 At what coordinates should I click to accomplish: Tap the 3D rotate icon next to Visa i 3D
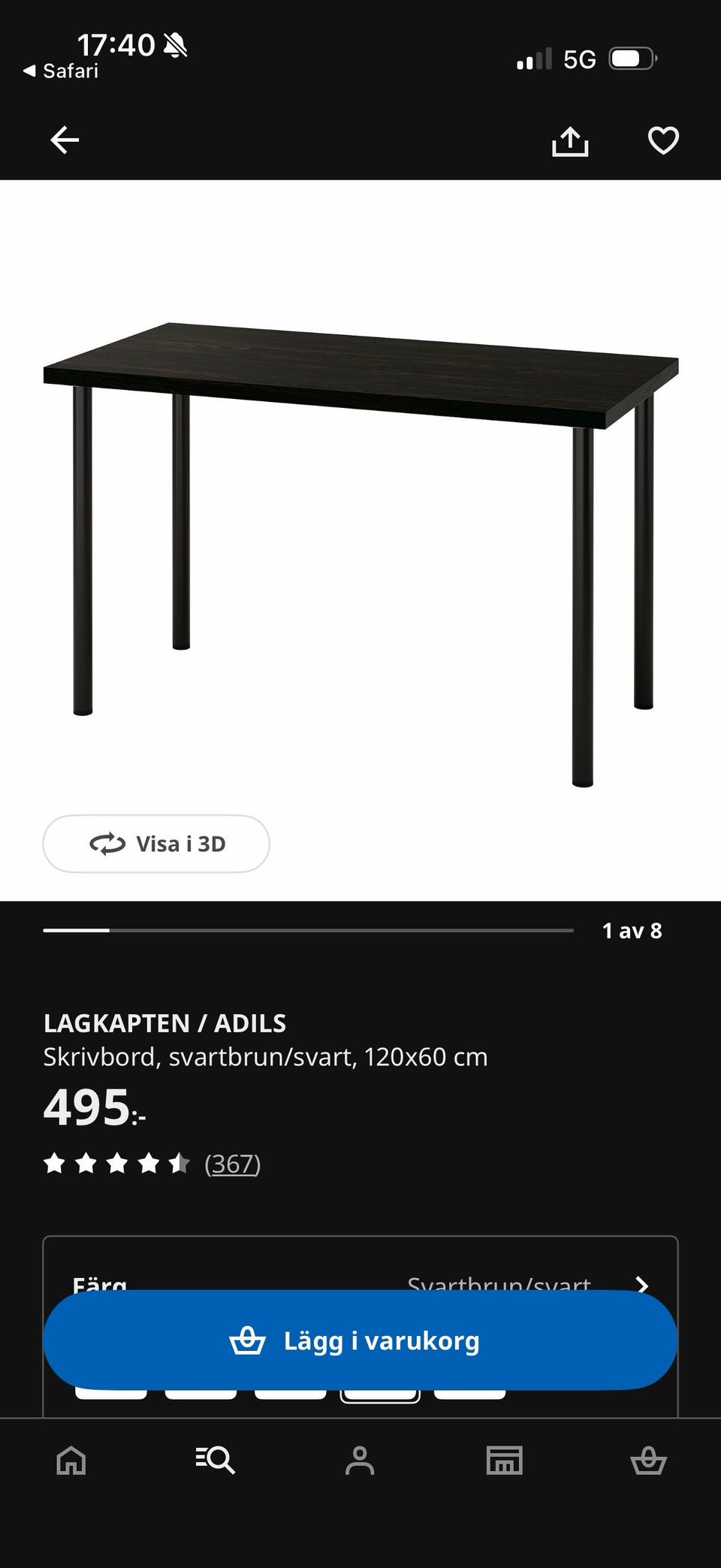tap(107, 844)
